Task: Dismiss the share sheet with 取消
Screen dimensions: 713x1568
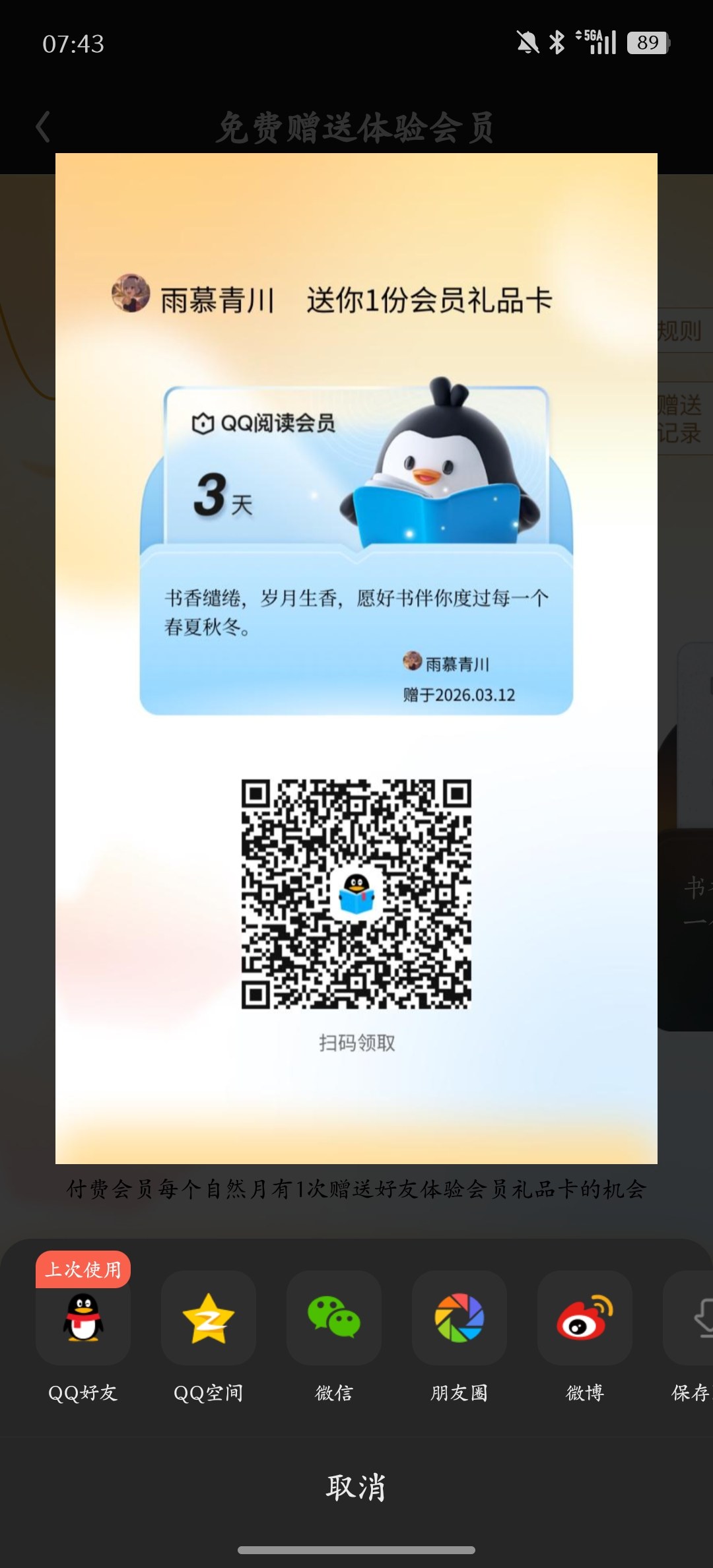Action: (356, 1488)
